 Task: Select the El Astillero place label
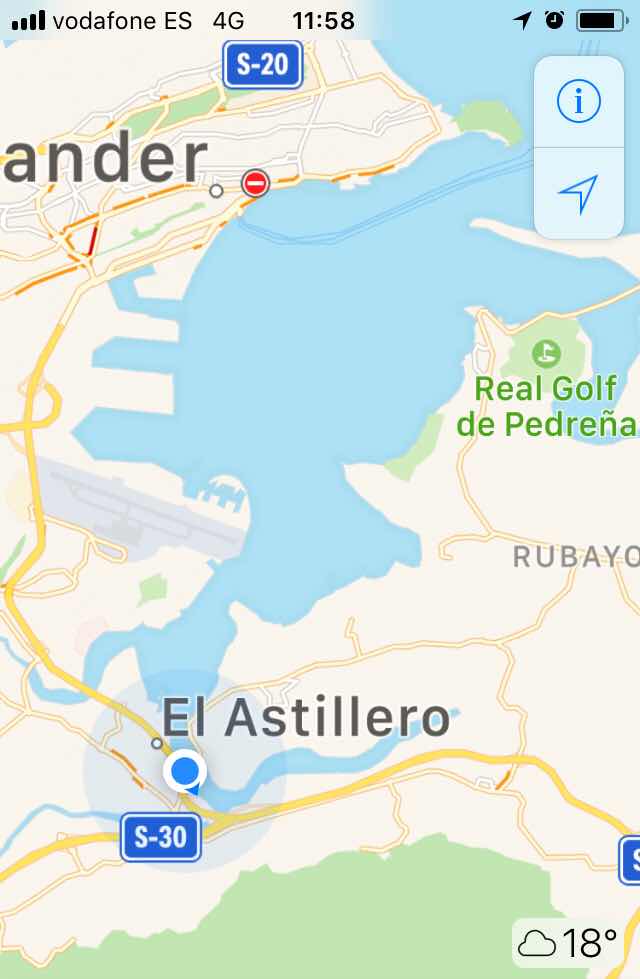click(306, 719)
